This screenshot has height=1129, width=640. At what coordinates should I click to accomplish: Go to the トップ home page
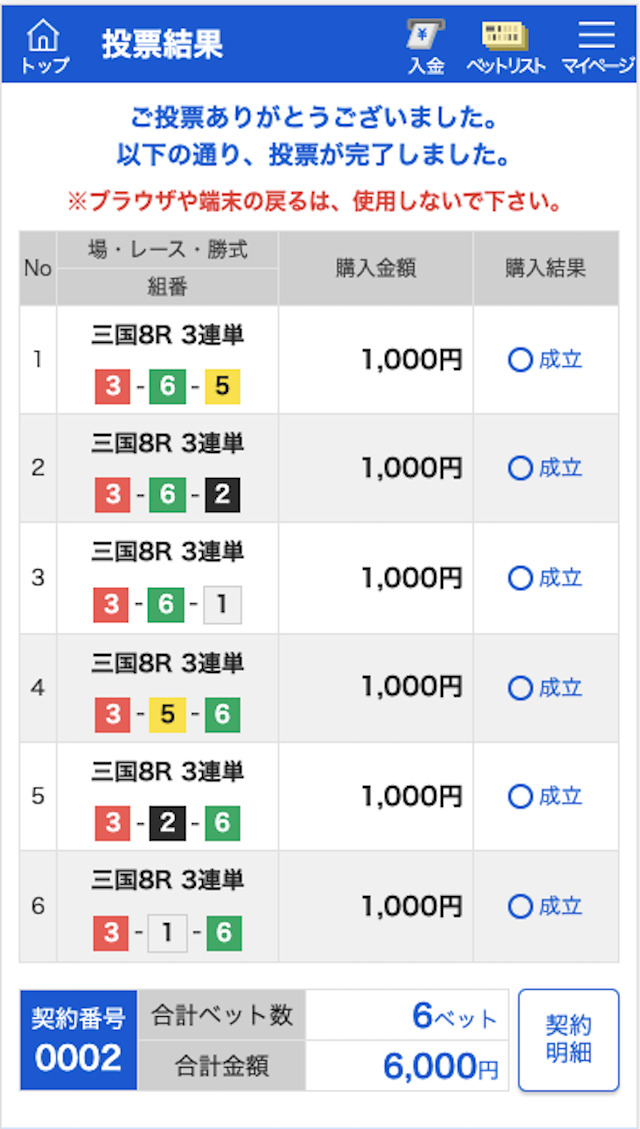pyautogui.click(x=45, y=46)
